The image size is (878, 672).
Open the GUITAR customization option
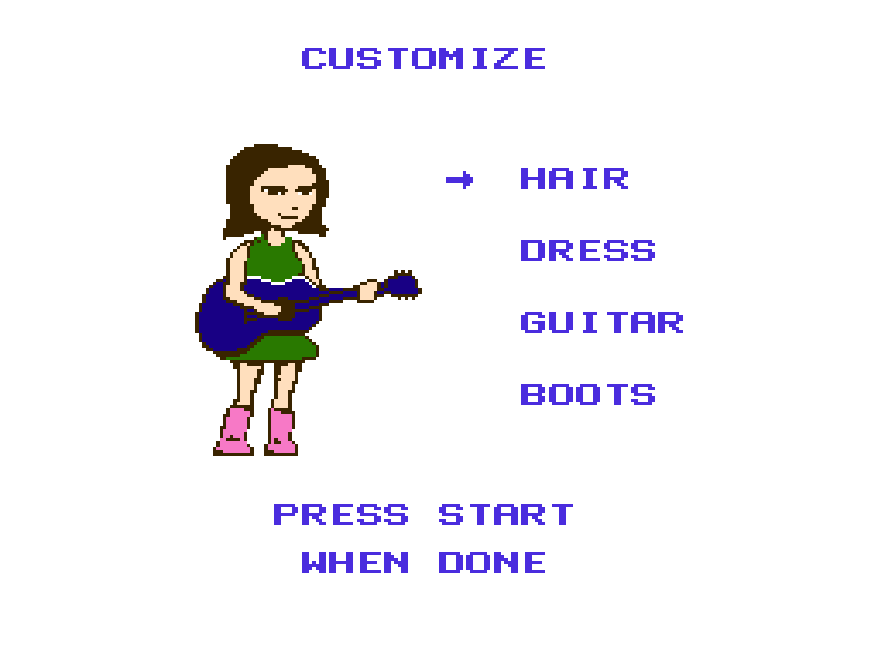[x=601, y=322]
